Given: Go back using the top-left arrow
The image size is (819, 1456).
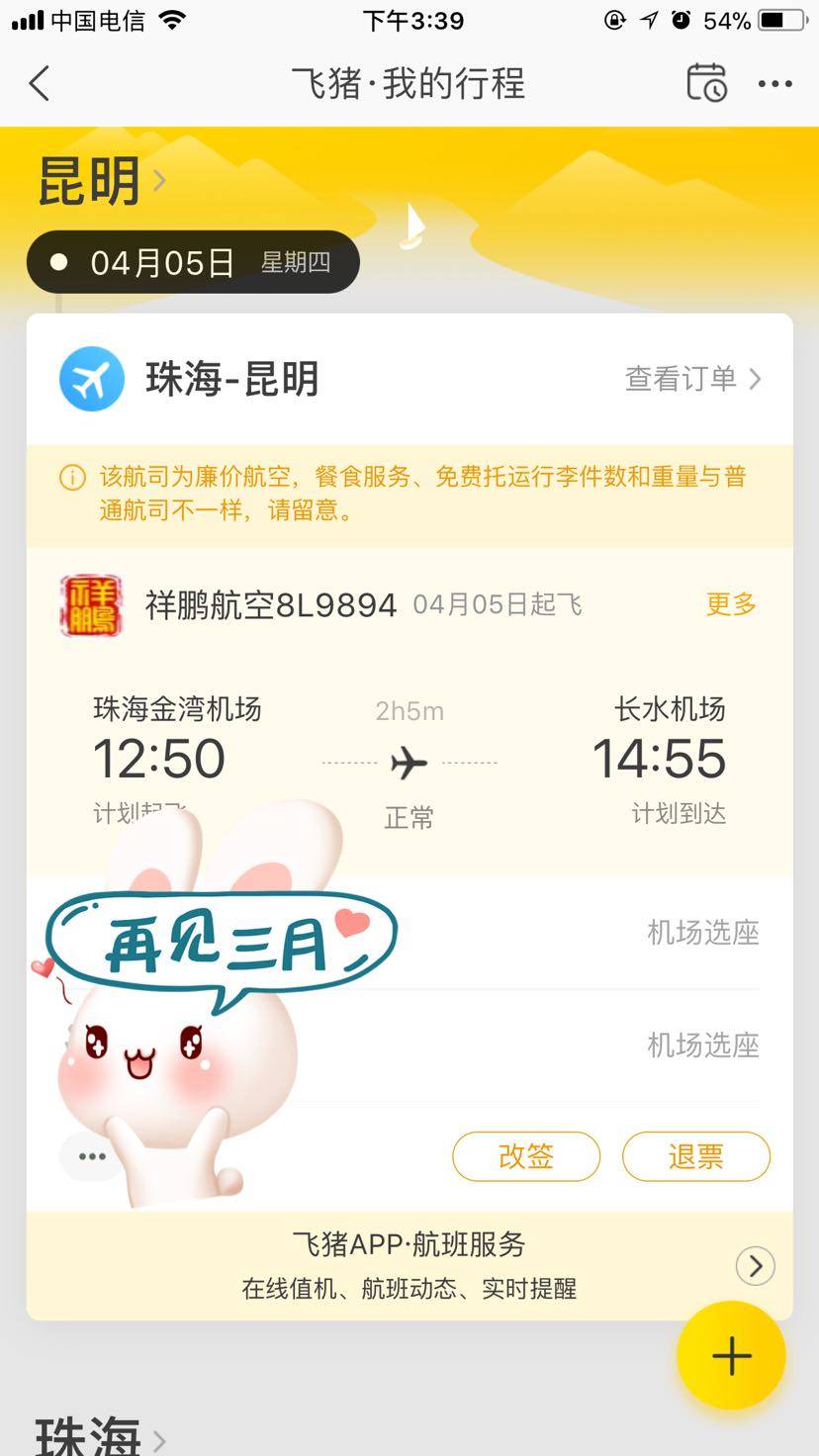Looking at the screenshot, I should pos(40,84).
